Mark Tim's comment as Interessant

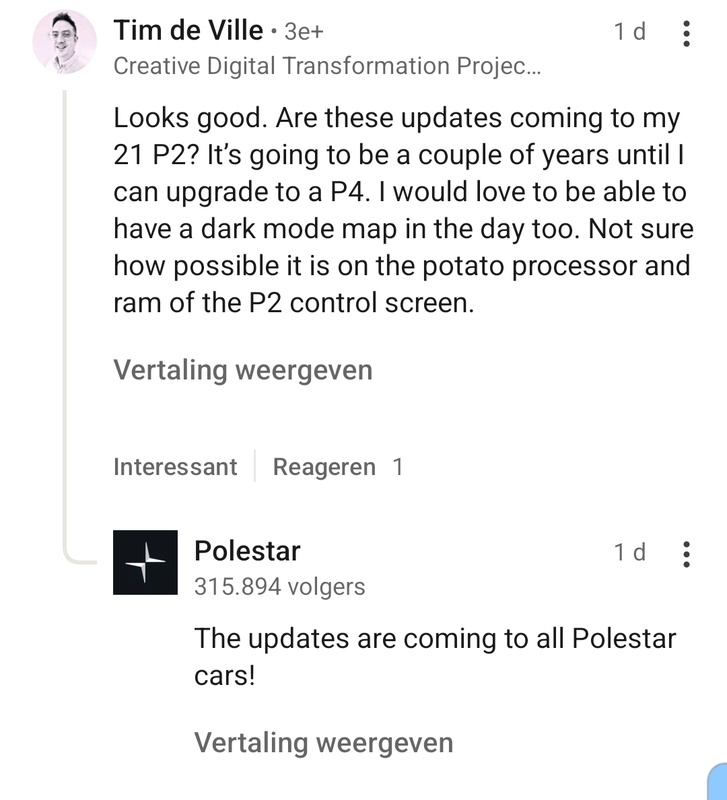(175, 467)
